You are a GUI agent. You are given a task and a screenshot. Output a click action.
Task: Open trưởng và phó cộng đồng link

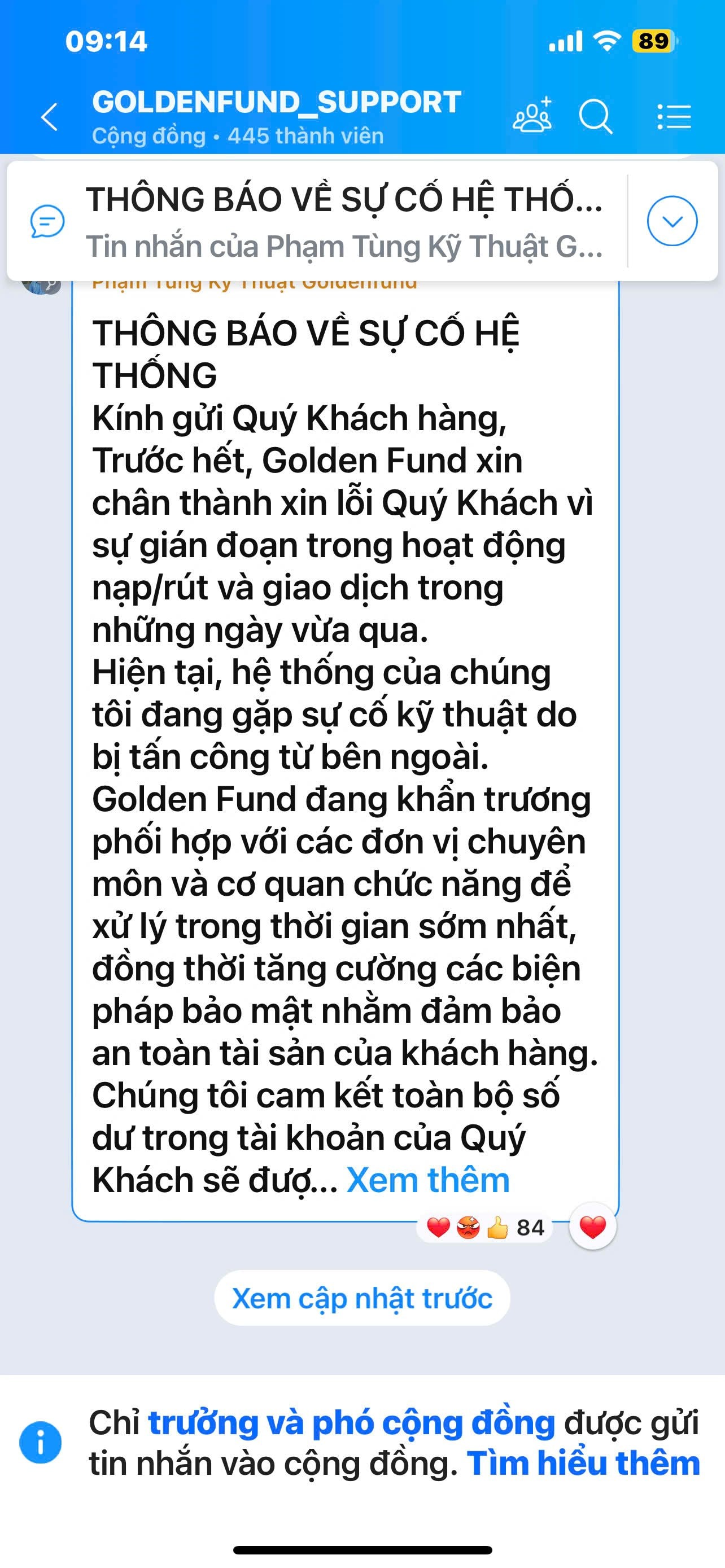[x=351, y=1423]
